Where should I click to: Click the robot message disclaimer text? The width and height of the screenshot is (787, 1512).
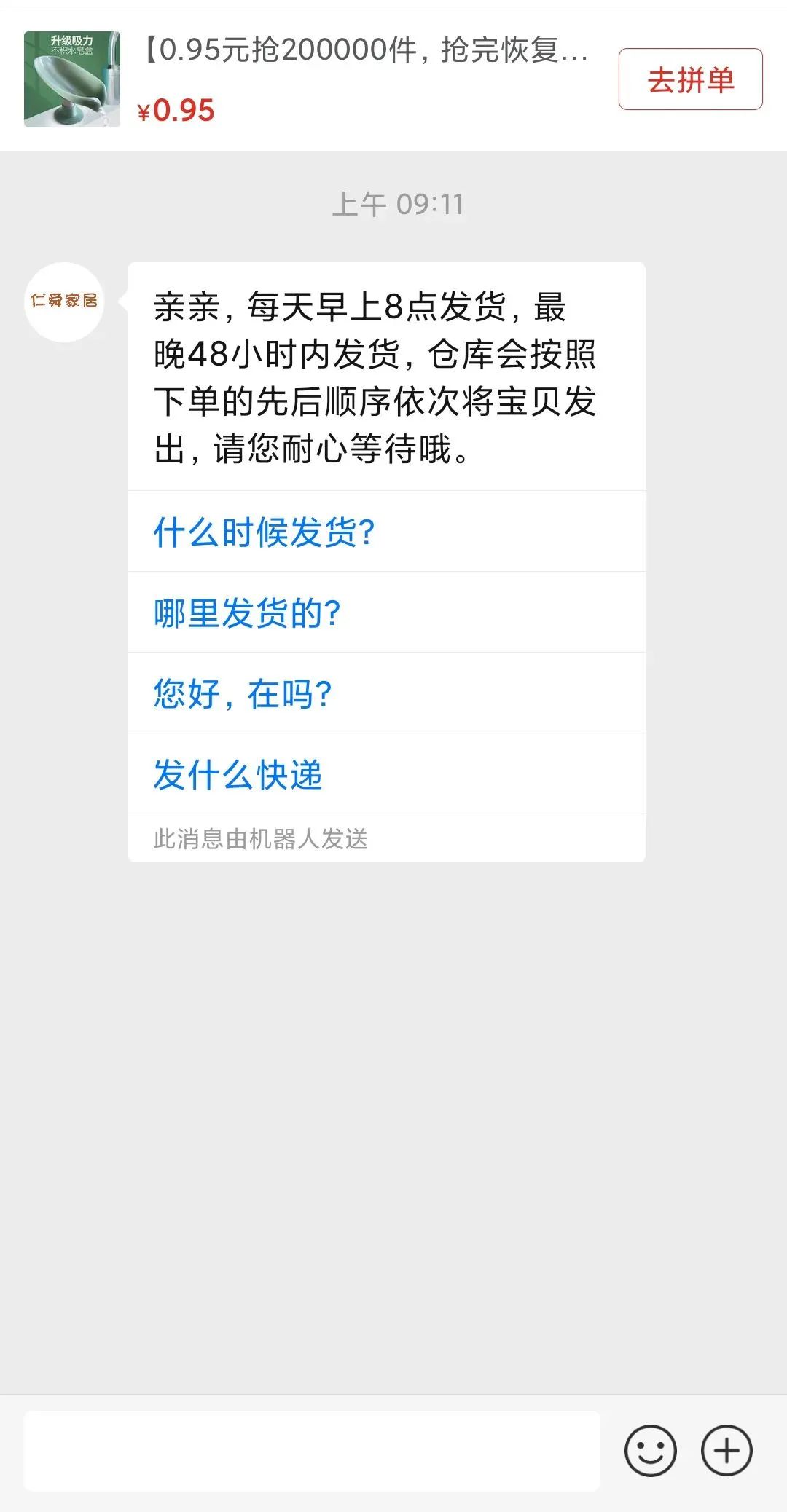point(262,839)
